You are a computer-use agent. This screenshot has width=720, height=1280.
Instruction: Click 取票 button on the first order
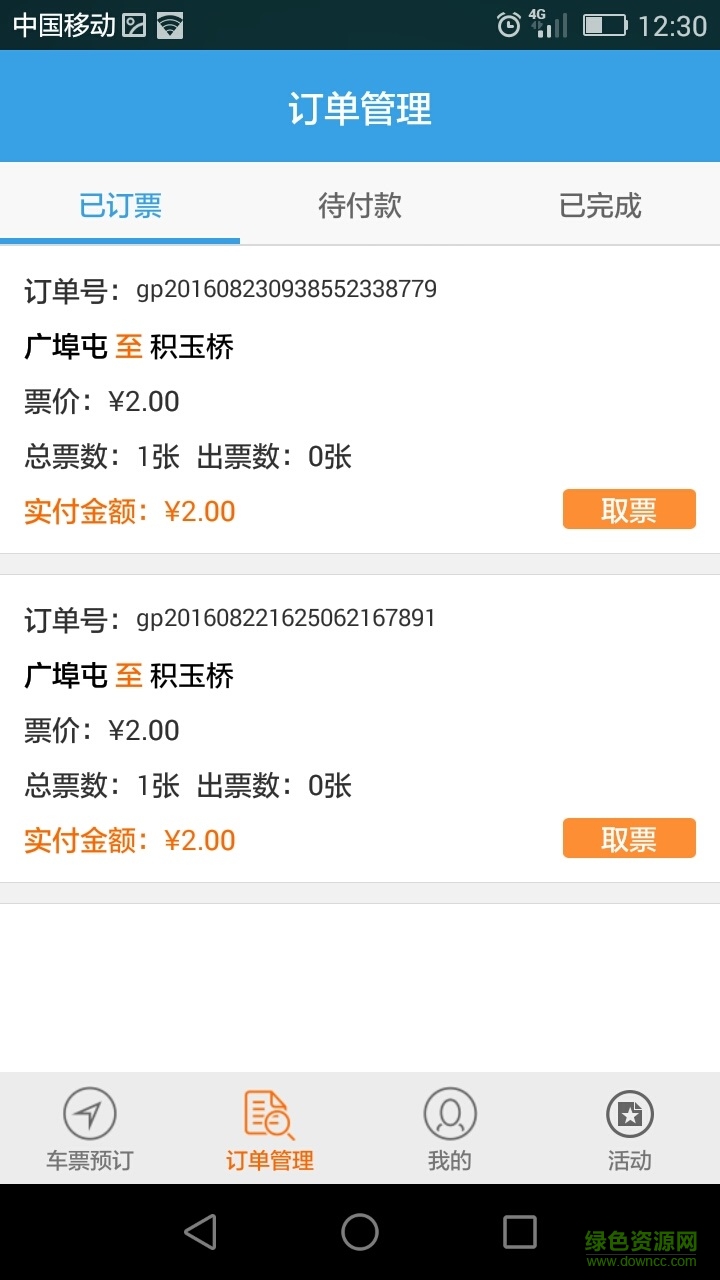629,509
